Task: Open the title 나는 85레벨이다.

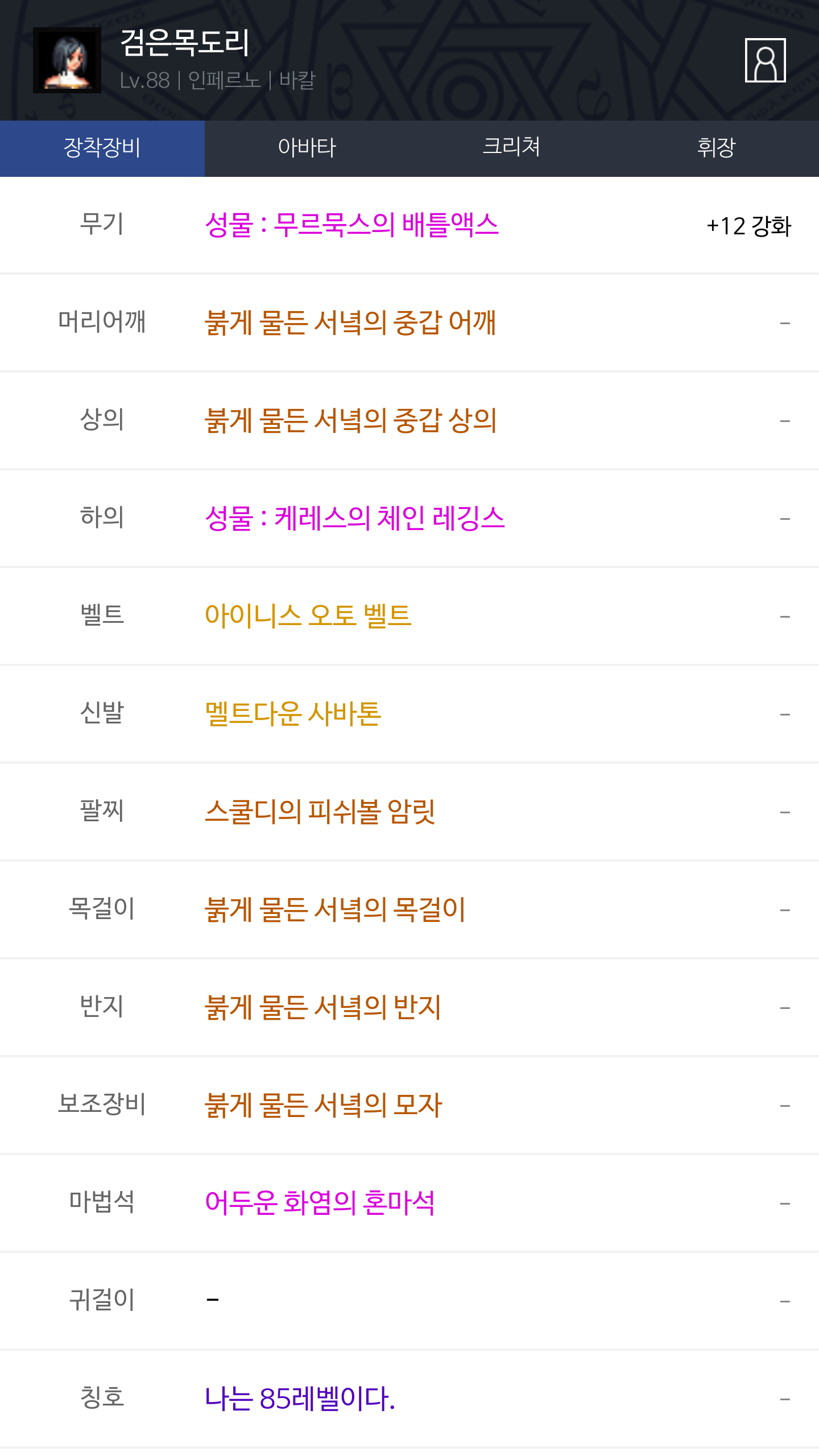Action: point(300,1399)
